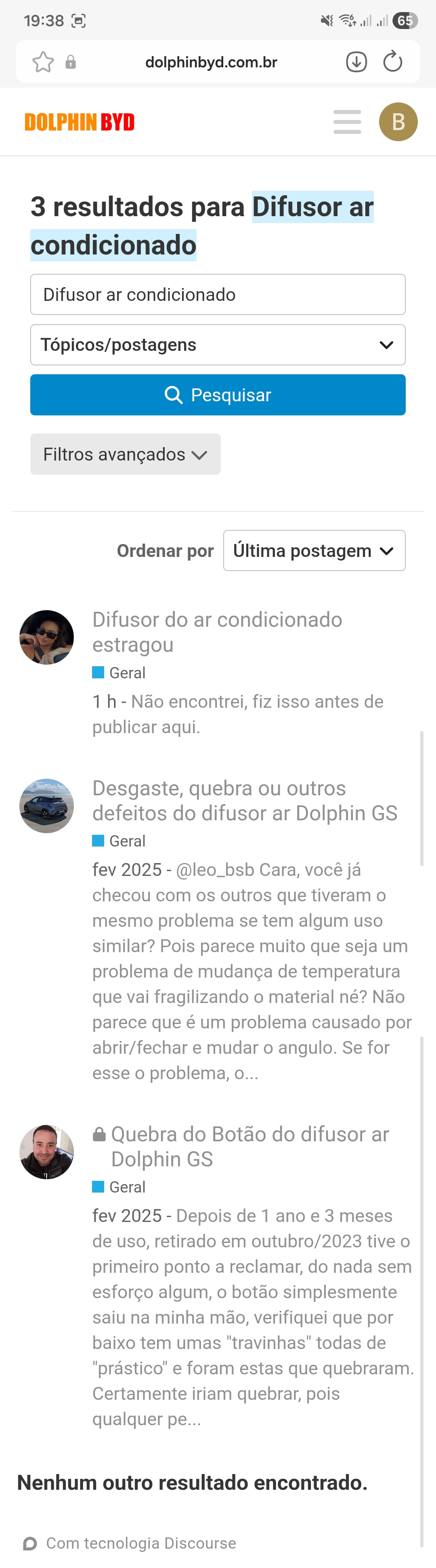Change sort order from Última postagem
The width and height of the screenshot is (436, 1568).
[314, 551]
